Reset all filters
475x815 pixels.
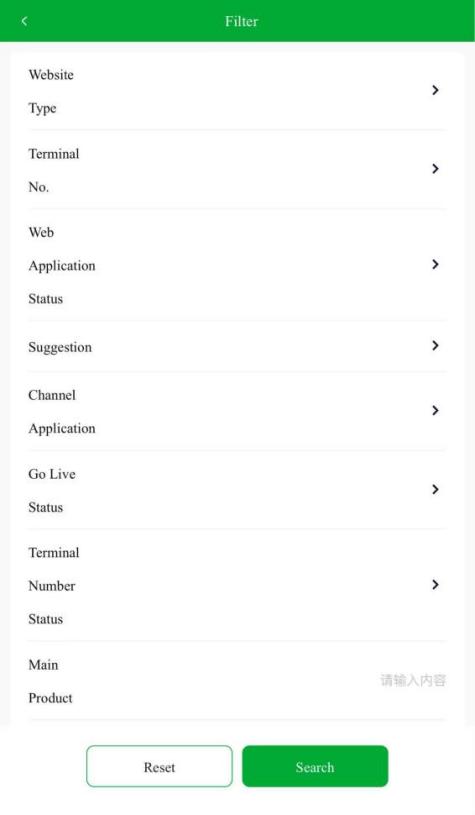[159, 766]
